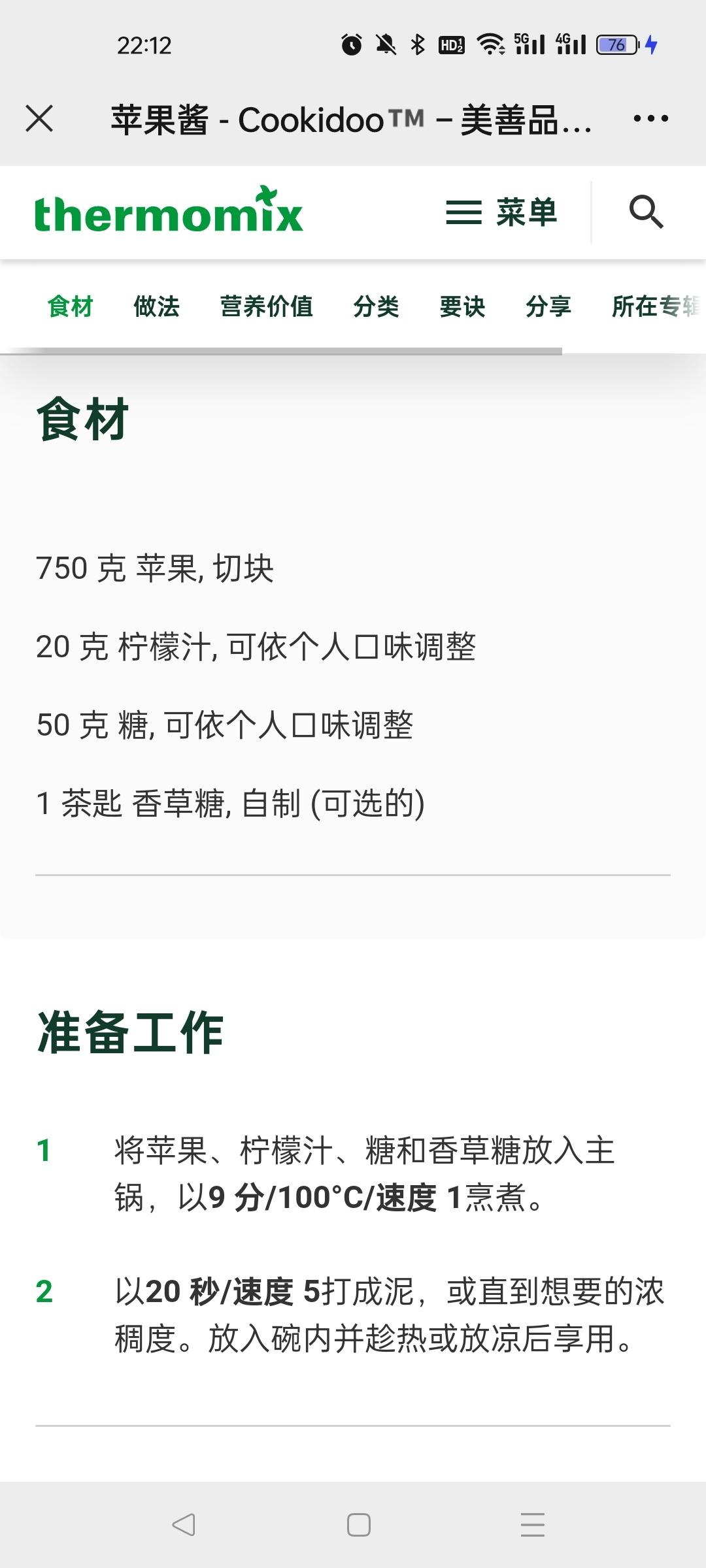Image resolution: width=706 pixels, height=1568 pixels.
Task: Open the three-dot overflow menu
Action: (650, 119)
